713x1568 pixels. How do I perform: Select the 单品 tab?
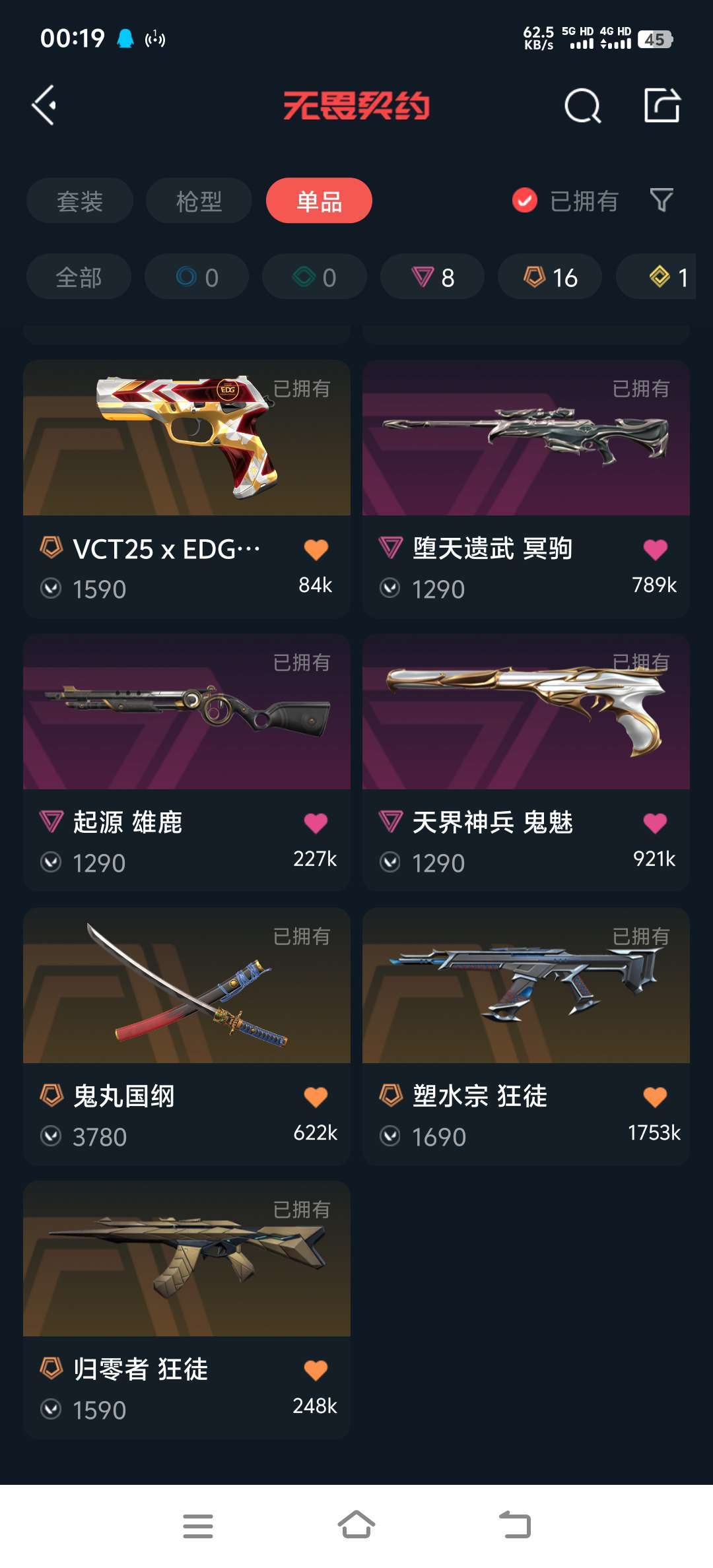[x=319, y=201]
